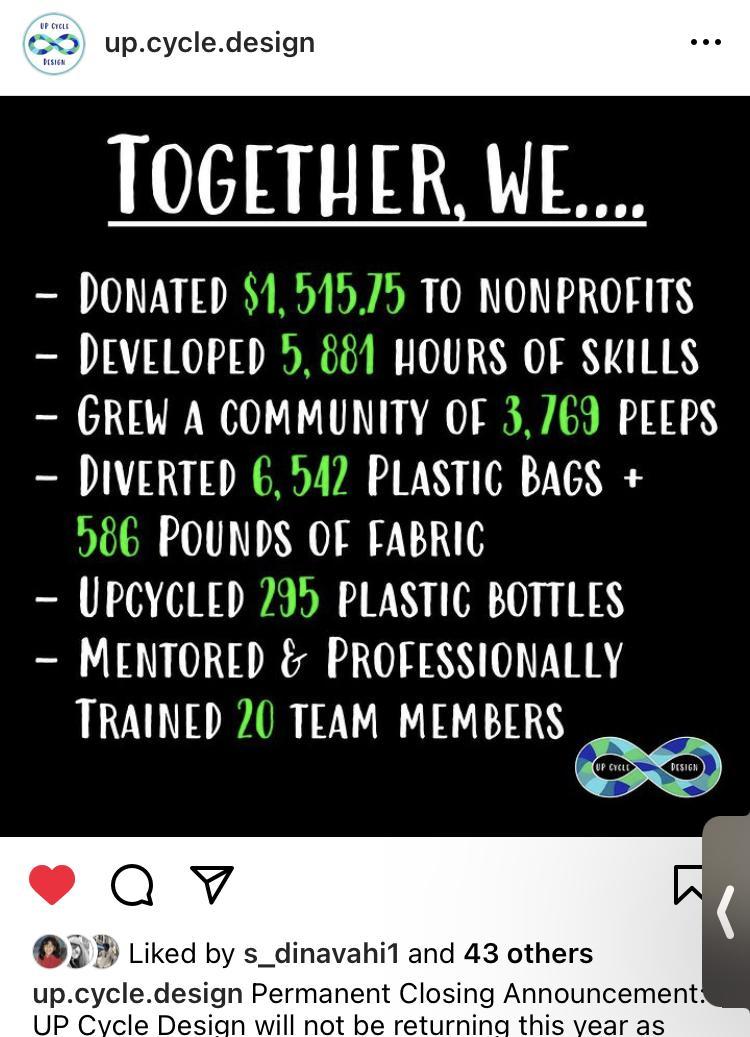Save the post with the bookmark icon
The height and width of the screenshot is (1037, 750).
click(x=689, y=884)
